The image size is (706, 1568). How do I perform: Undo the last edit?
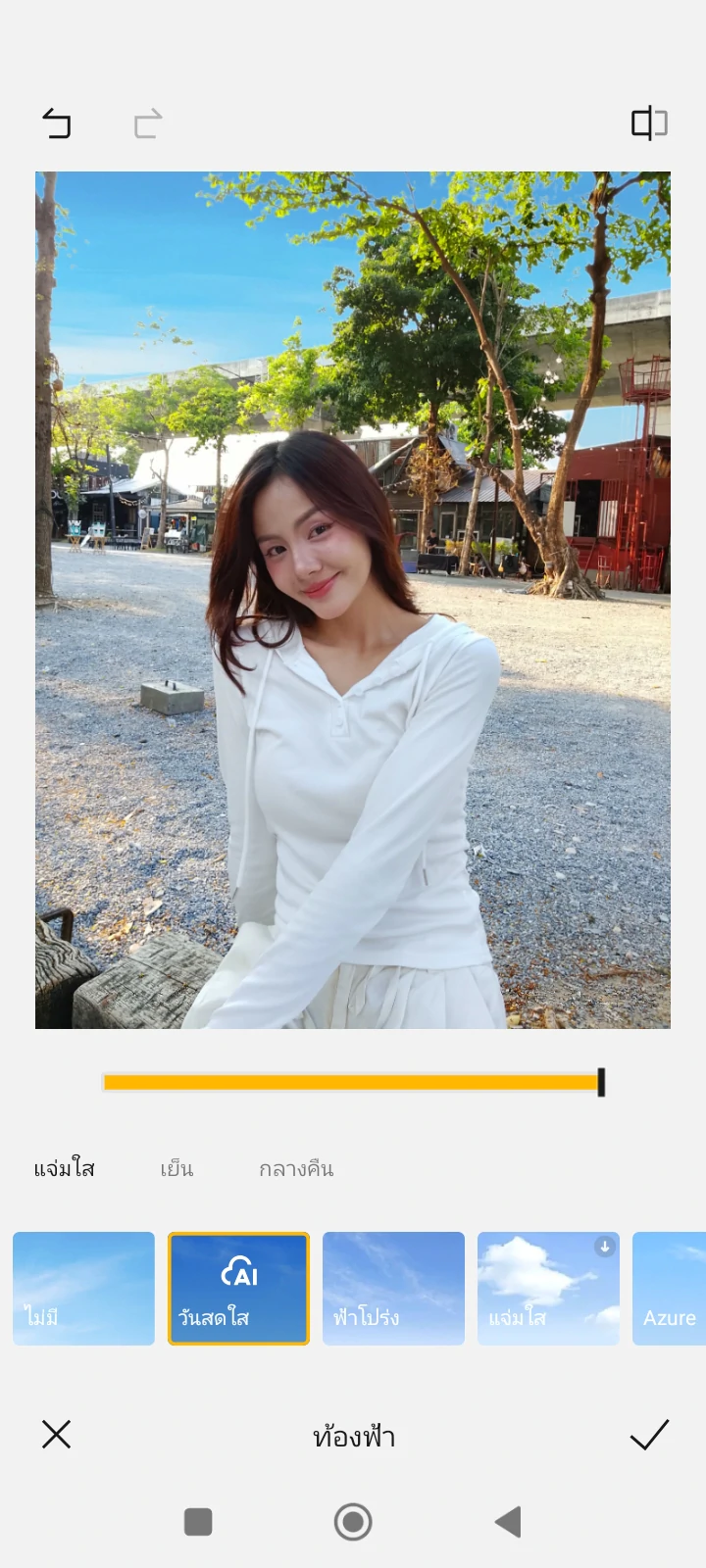click(57, 124)
